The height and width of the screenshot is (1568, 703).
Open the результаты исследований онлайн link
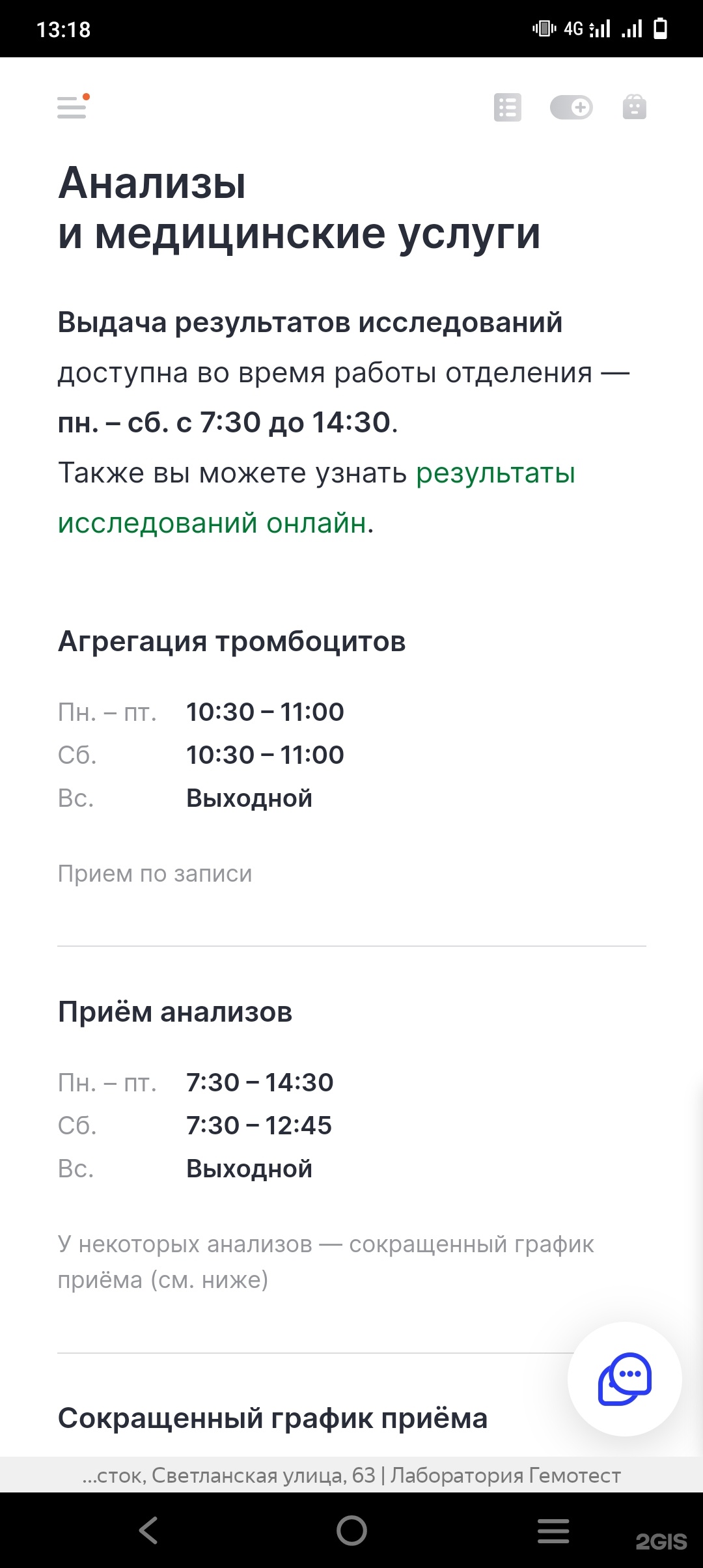point(495,473)
